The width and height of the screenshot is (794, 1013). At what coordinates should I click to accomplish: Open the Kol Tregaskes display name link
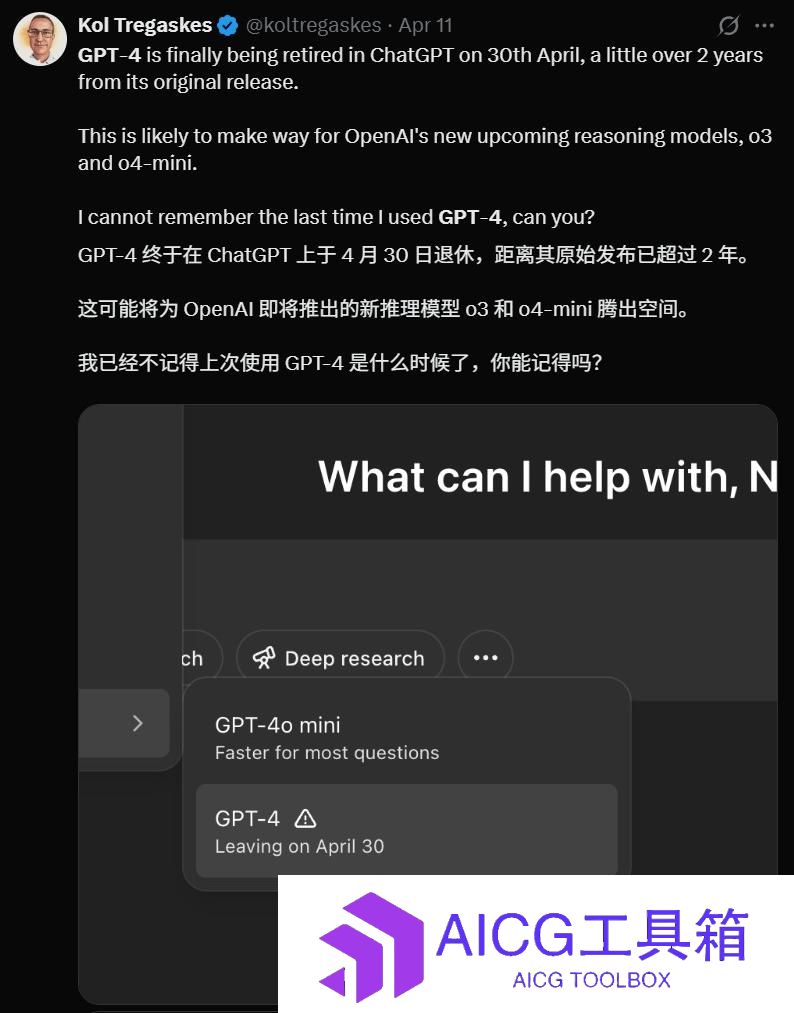(x=145, y=25)
